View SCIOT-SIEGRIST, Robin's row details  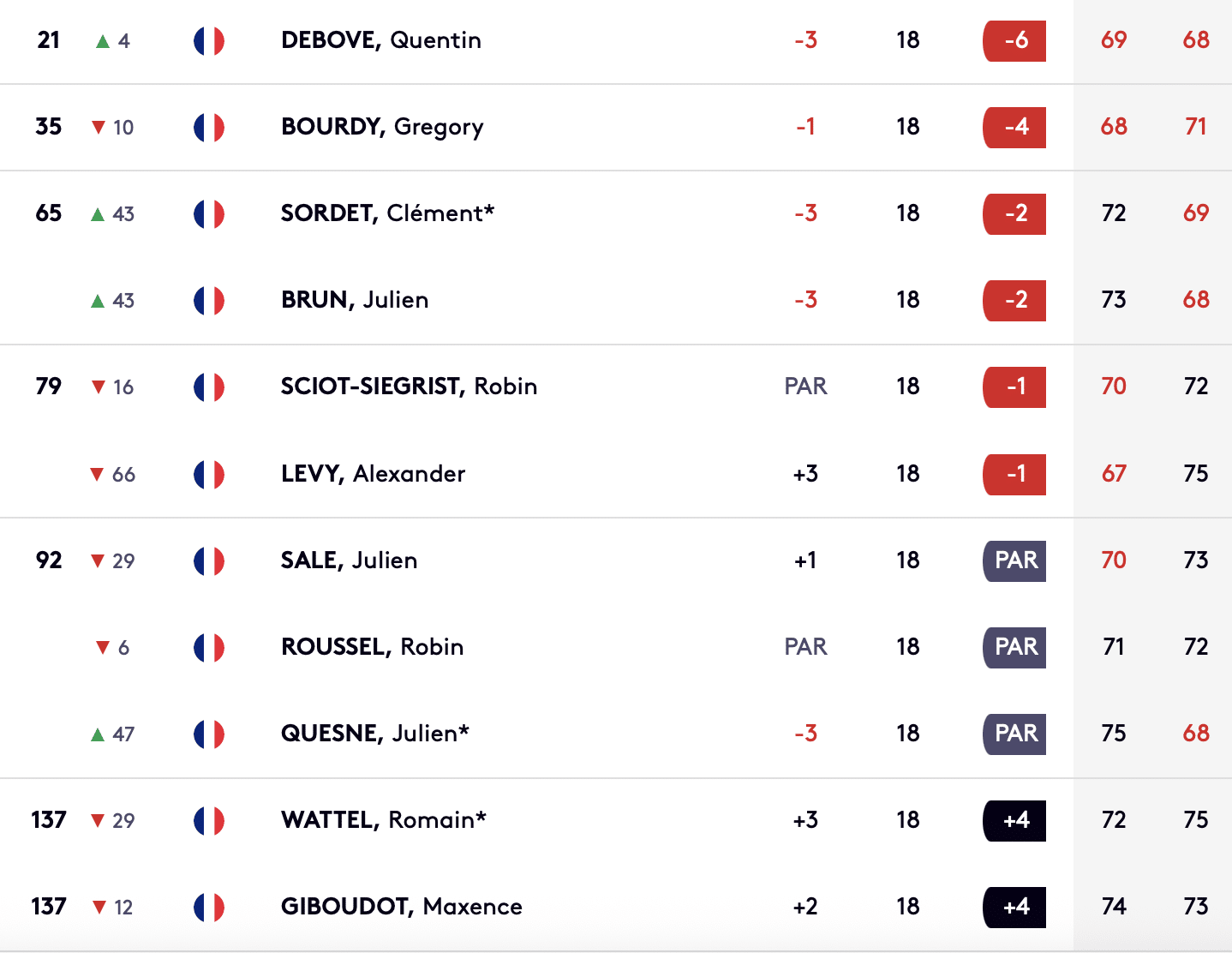(409, 387)
